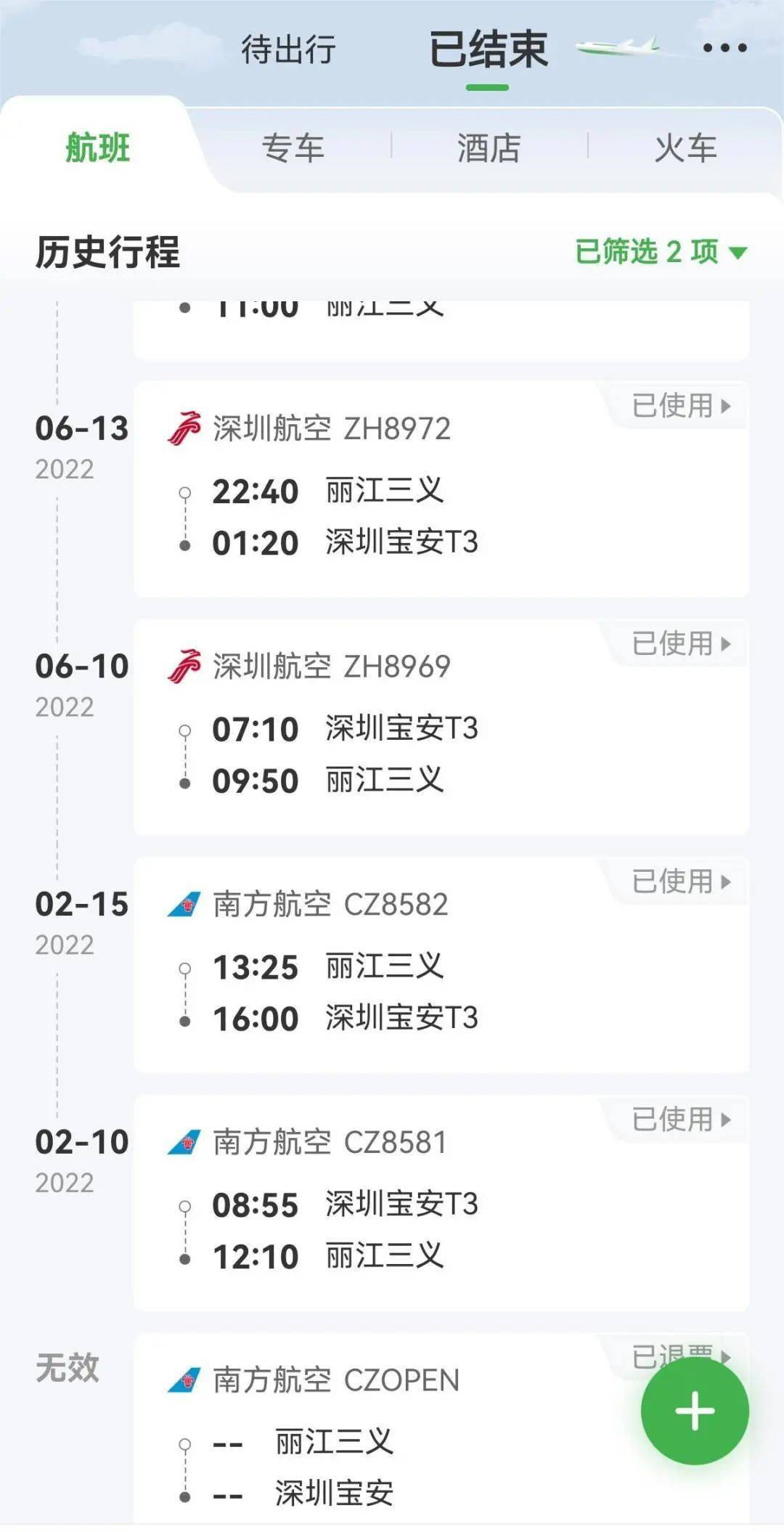Screen dimensions: 784x1532
Task: Open the CZ8582 flight trip card
Action: coord(441,966)
